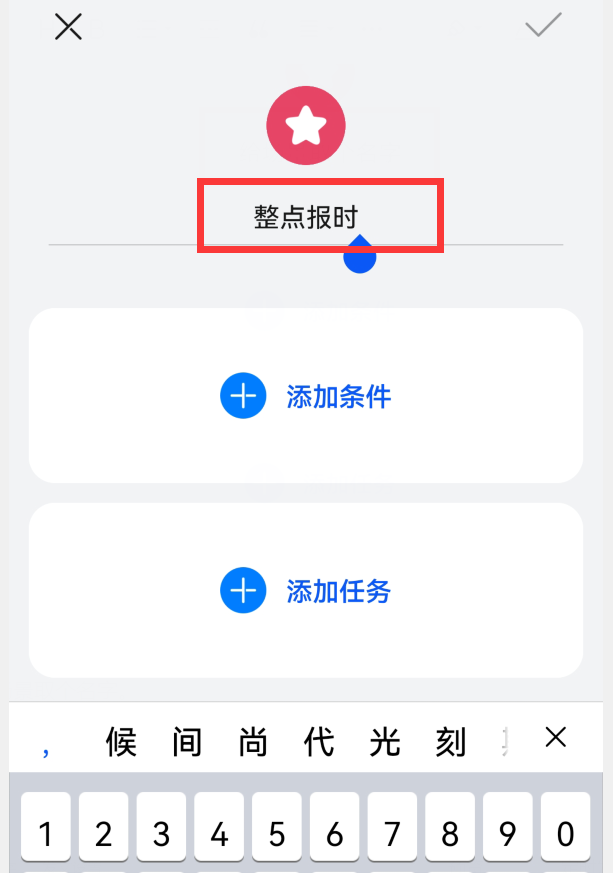Pick the candidate word 代
Screen dimensions: 613x873
(x=319, y=742)
